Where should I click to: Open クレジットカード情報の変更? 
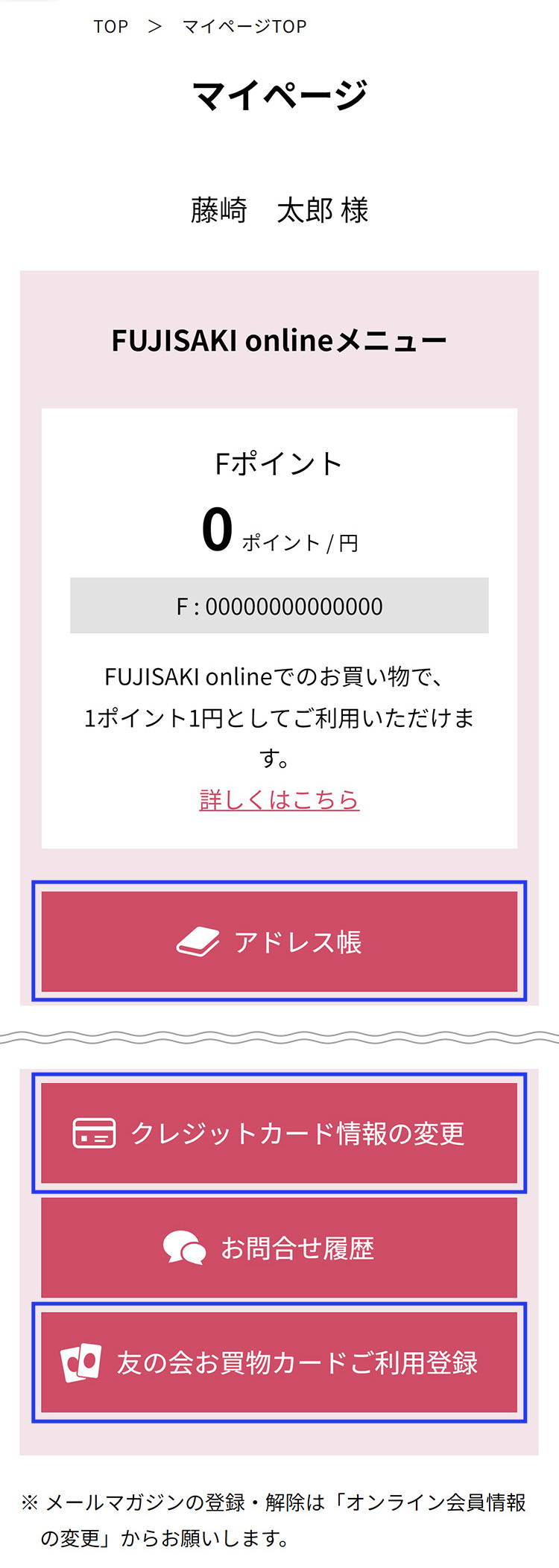pyautogui.click(x=279, y=1133)
